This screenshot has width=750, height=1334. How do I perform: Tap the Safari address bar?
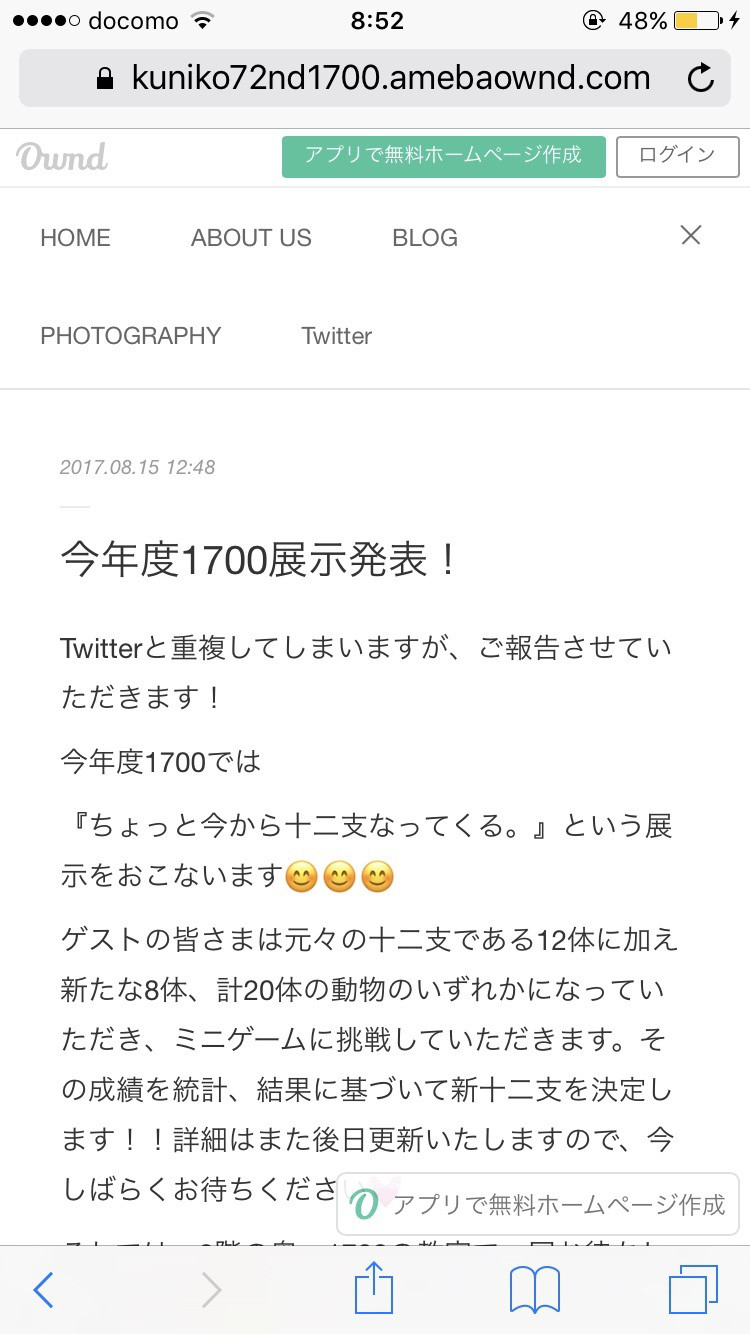[x=375, y=78]
